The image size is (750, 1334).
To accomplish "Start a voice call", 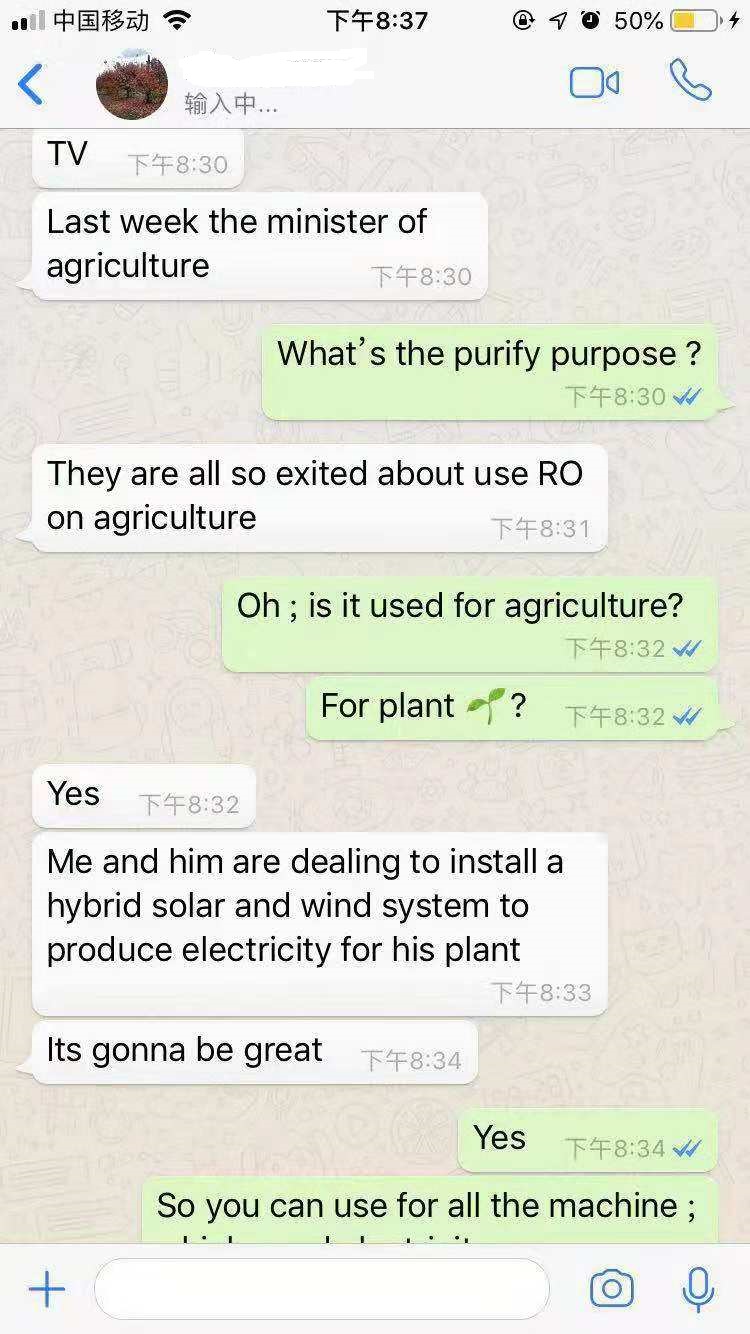I will 690,82.
